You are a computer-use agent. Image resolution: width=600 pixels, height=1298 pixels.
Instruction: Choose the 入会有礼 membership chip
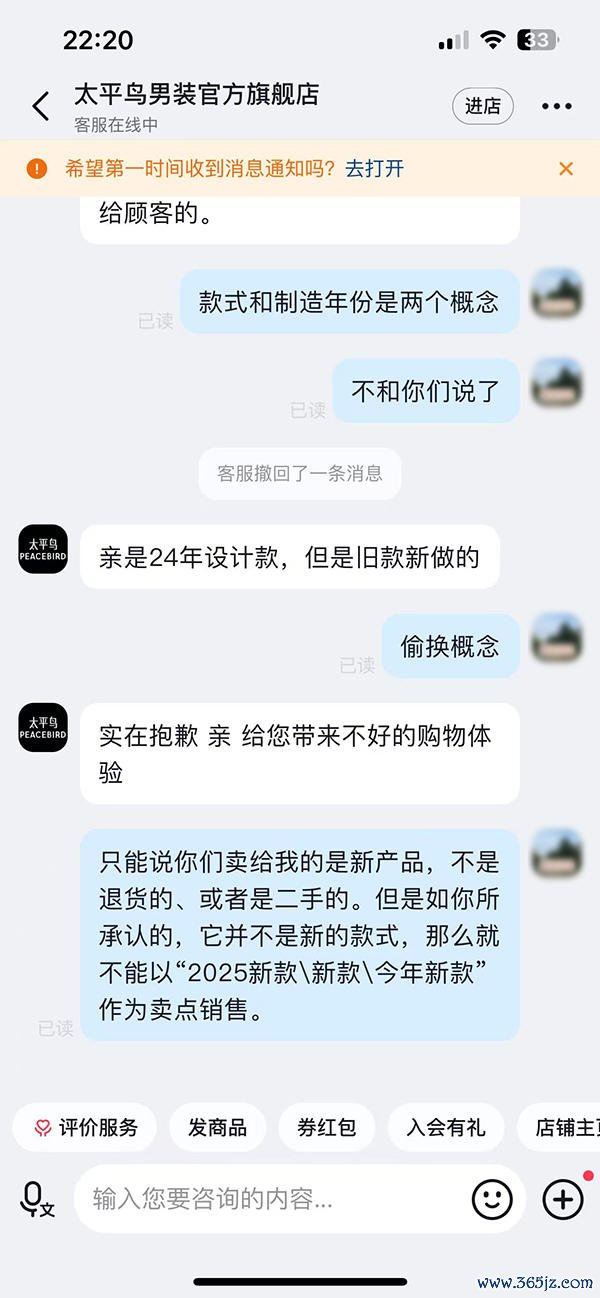point(446,1128)
